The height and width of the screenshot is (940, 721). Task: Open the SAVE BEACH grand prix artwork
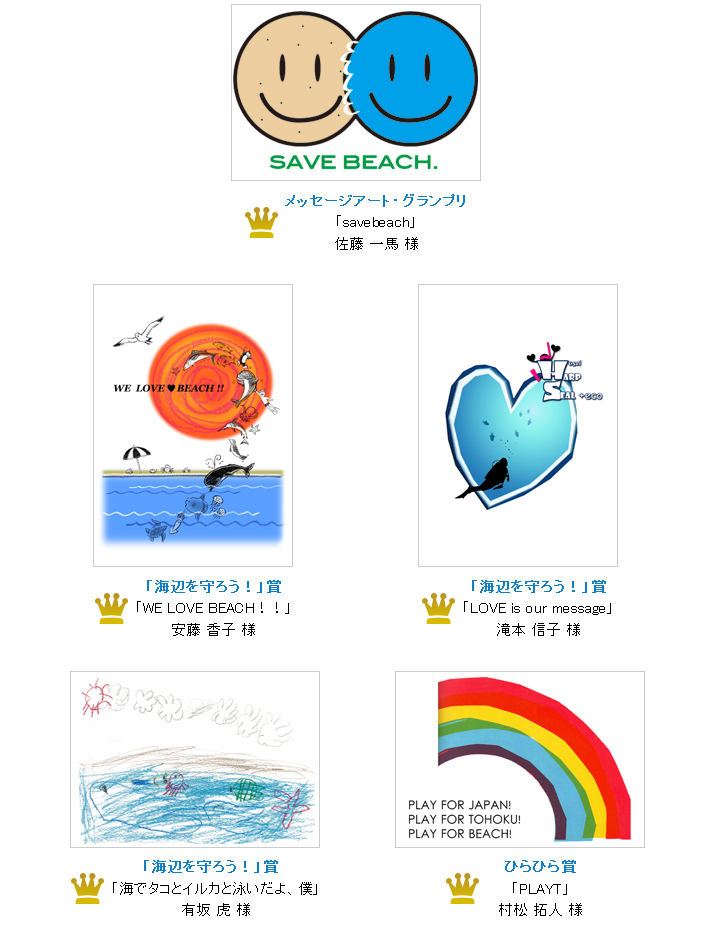click(x=355, y=92)
